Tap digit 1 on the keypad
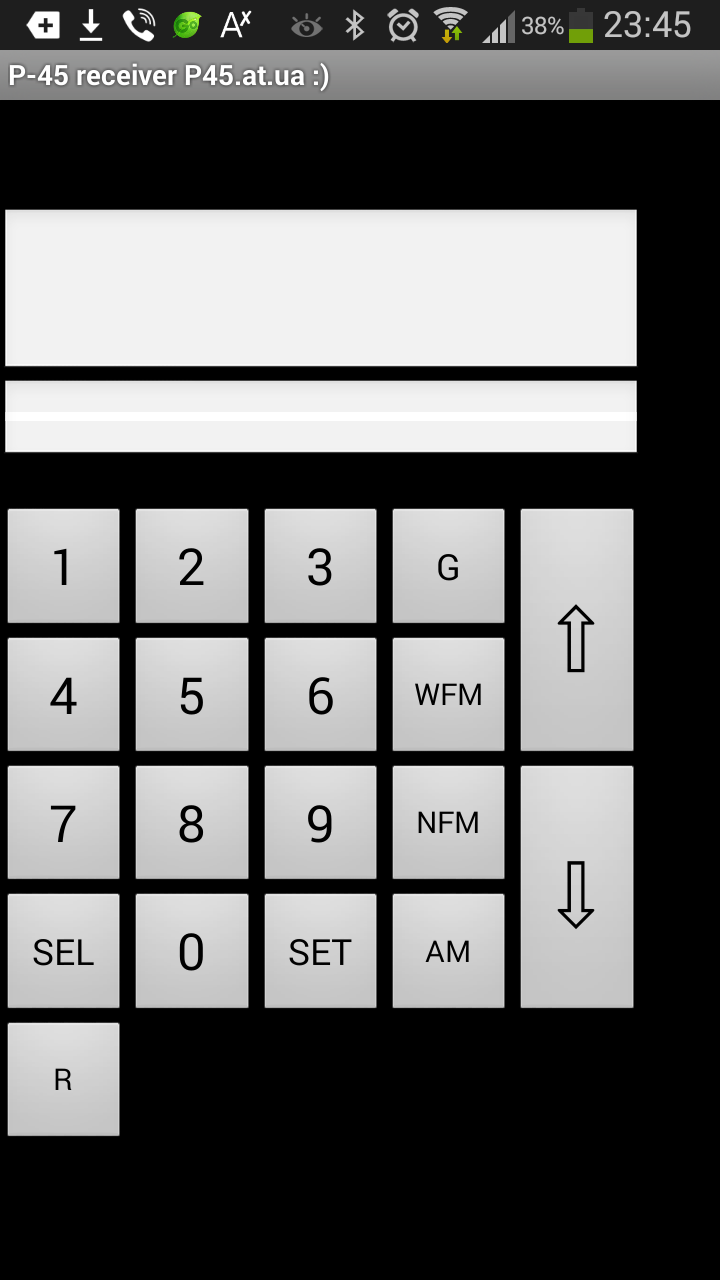This screenshot has width=720, height=1280. point(63,566)
